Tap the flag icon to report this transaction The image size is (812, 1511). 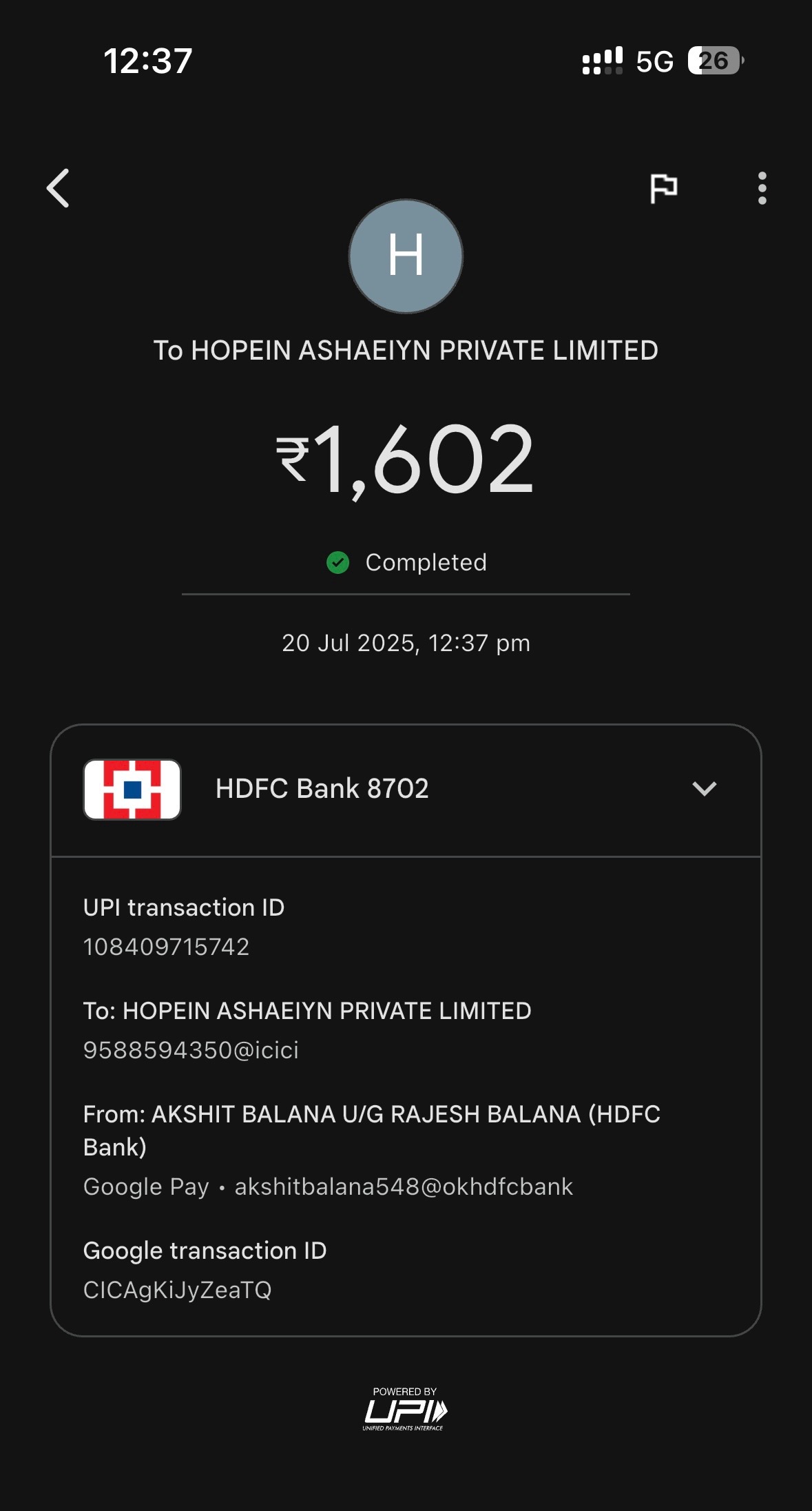tap(664, 188)
